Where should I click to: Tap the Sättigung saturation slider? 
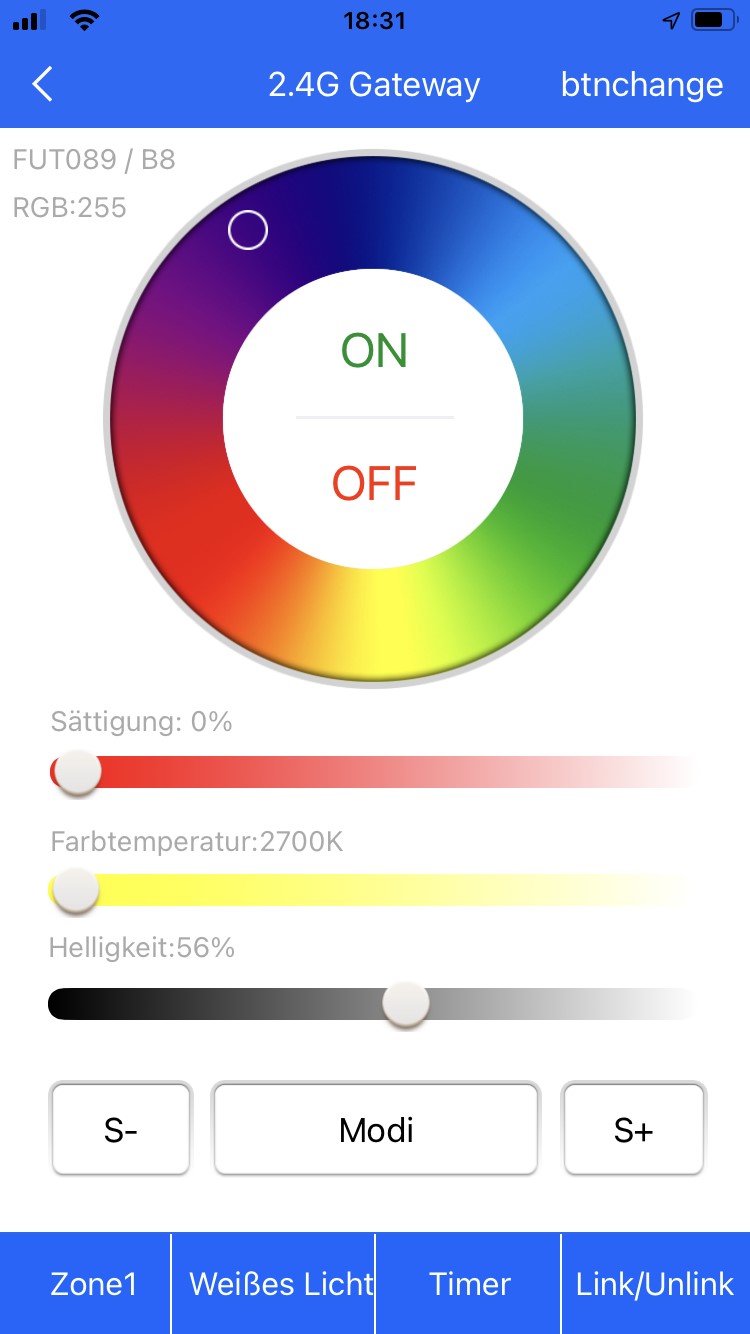pos(370,772)
